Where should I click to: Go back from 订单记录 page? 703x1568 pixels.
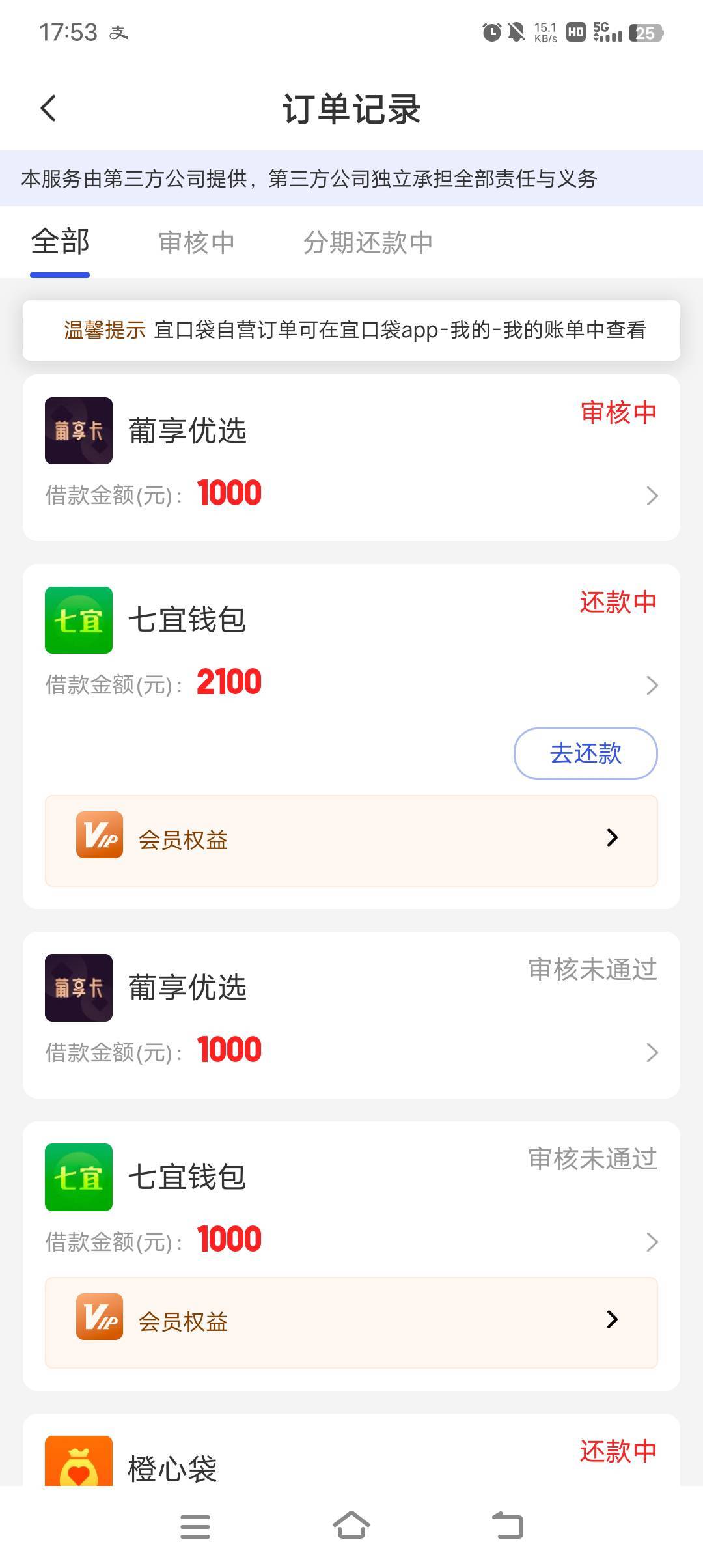tap(49, 109)
